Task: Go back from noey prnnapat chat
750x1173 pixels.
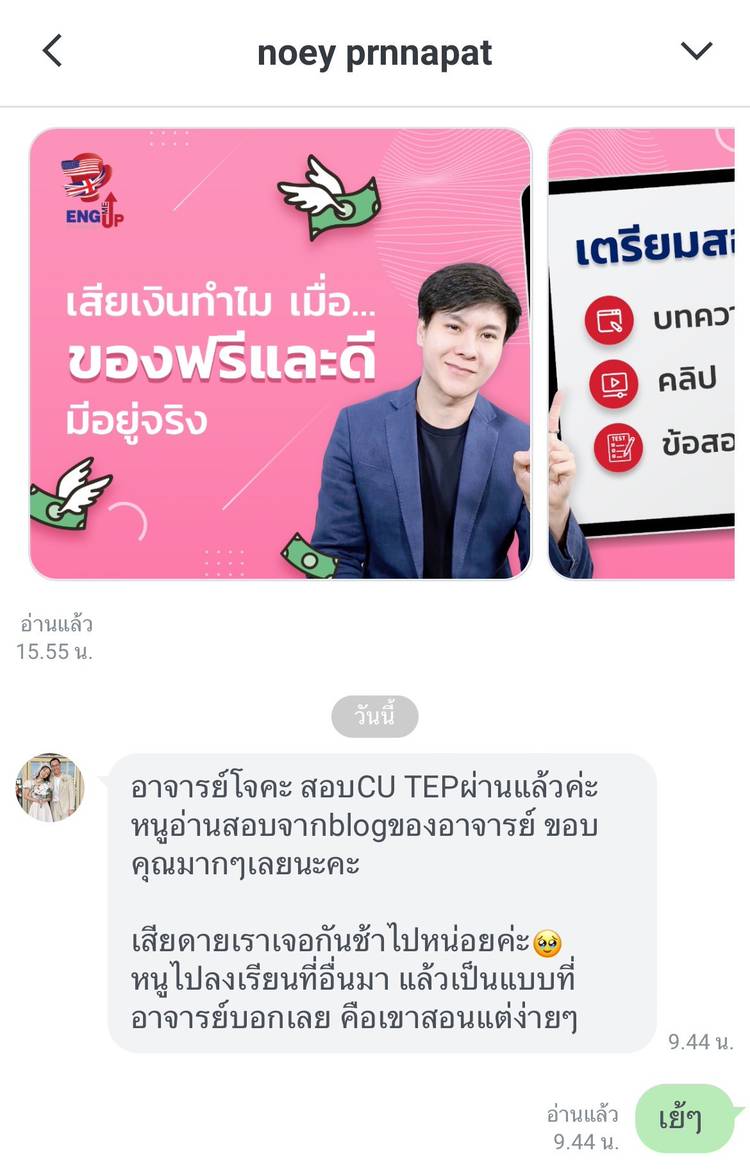Action: click(x=52, y=51)
